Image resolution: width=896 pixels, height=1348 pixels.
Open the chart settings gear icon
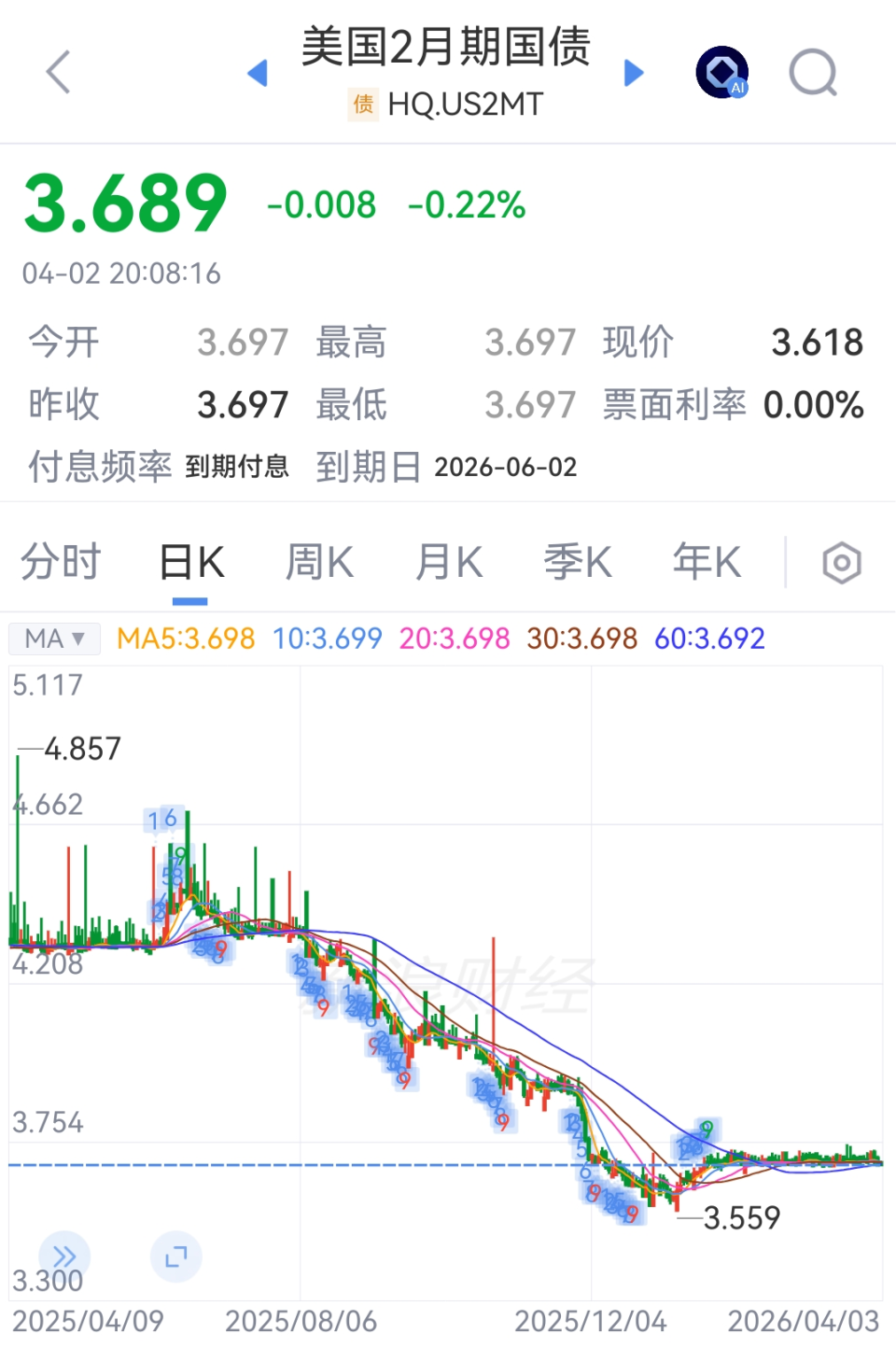pos(841,561)
